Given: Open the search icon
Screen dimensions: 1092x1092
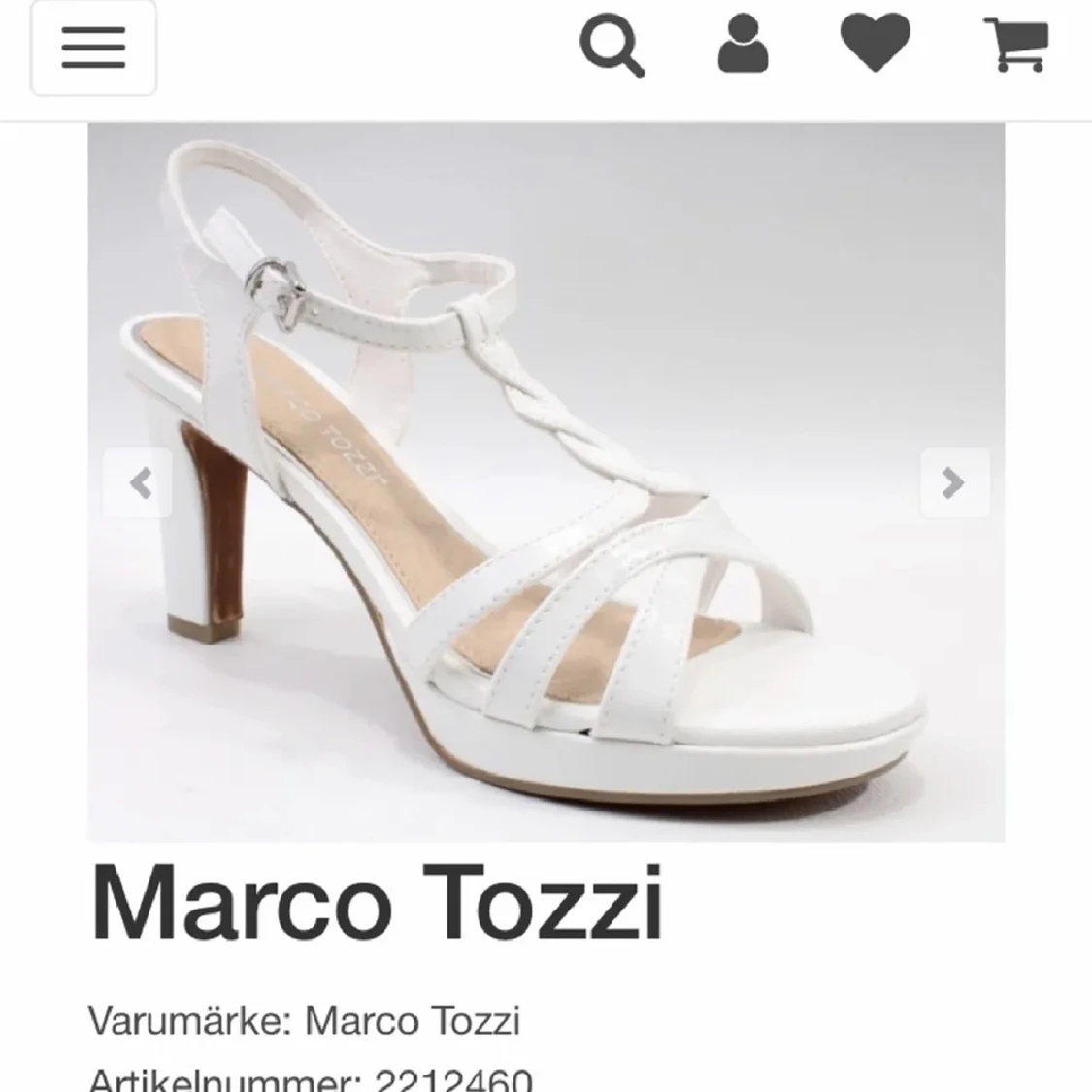Looking at the screenshot, I should point(612,46).
